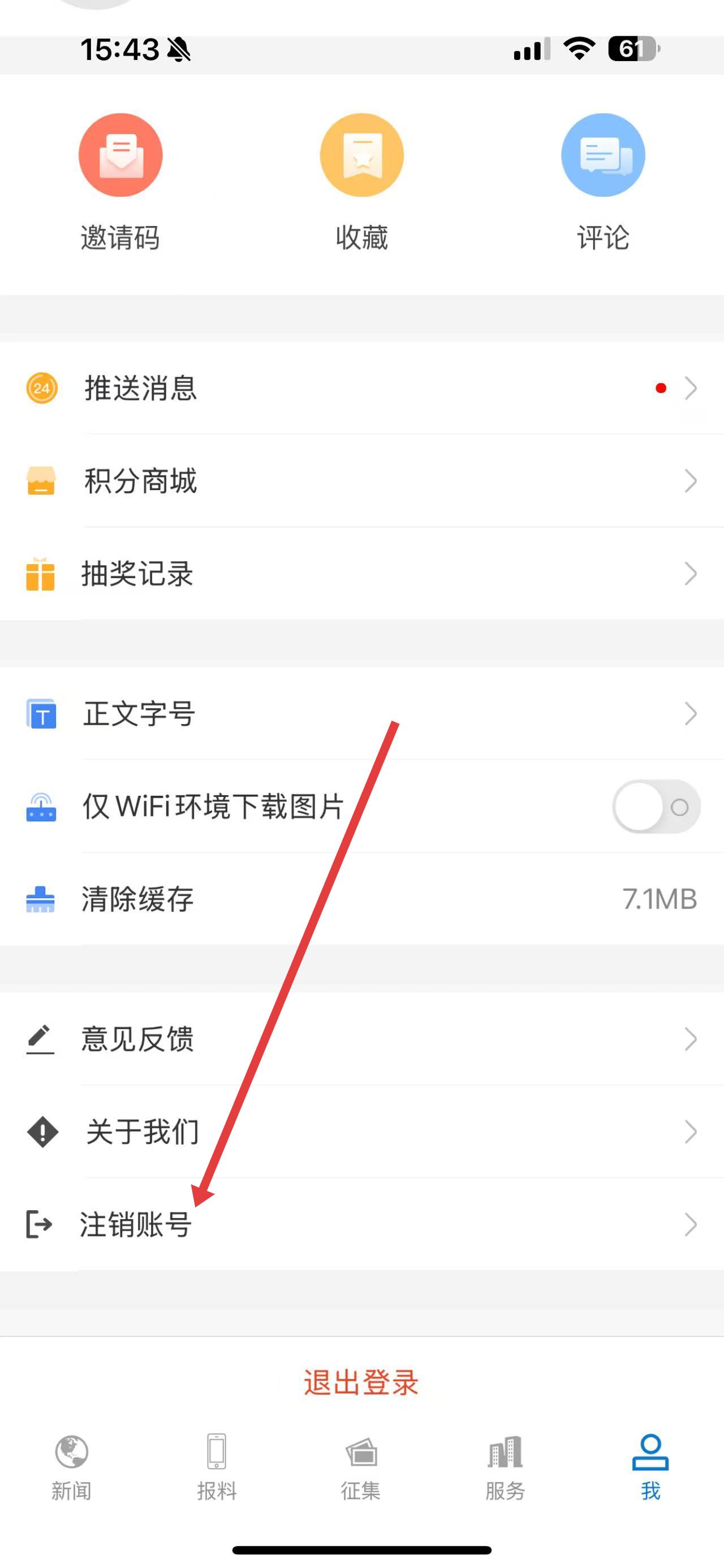Tap 清除缓存 to clear cache

coord(361,899)
